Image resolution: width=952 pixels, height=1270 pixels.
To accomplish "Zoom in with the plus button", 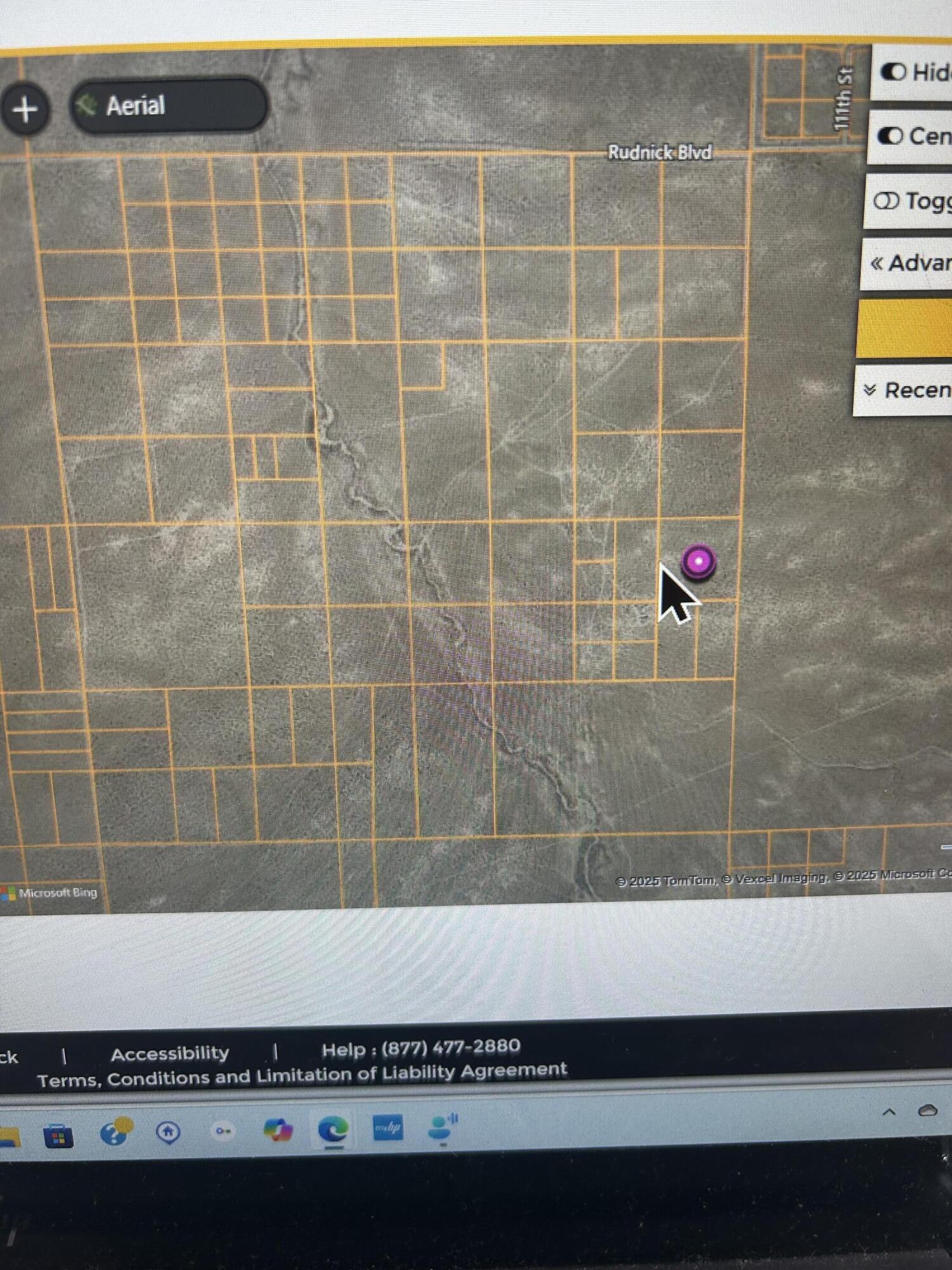I will (25, 109).
